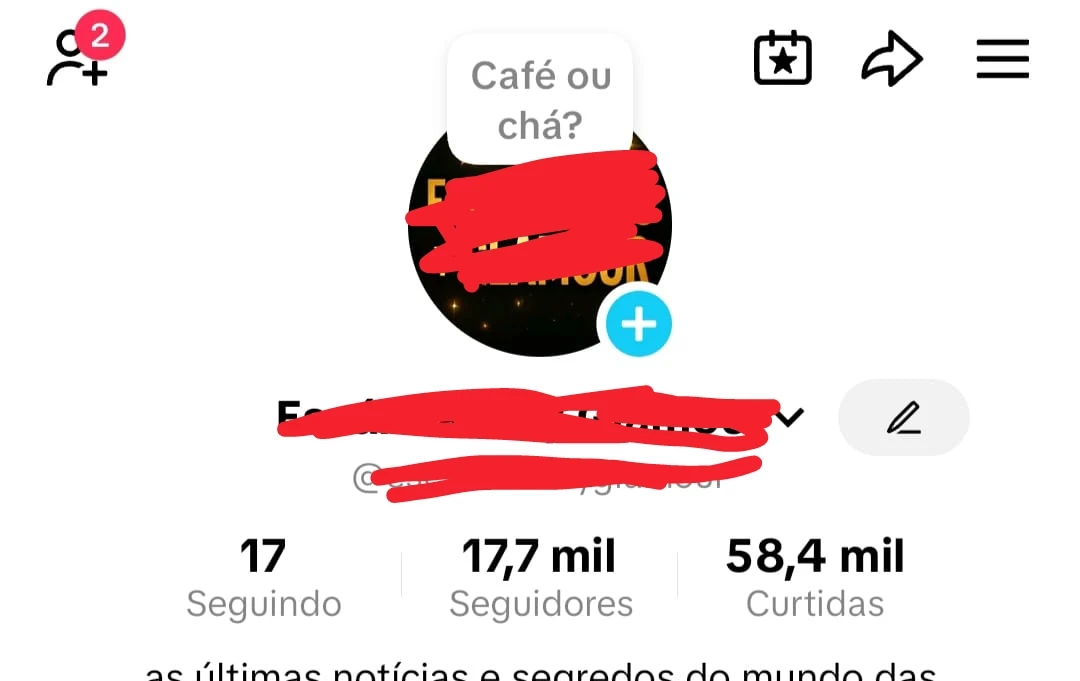Open the hamburger menu

(x=1002, y=59)
